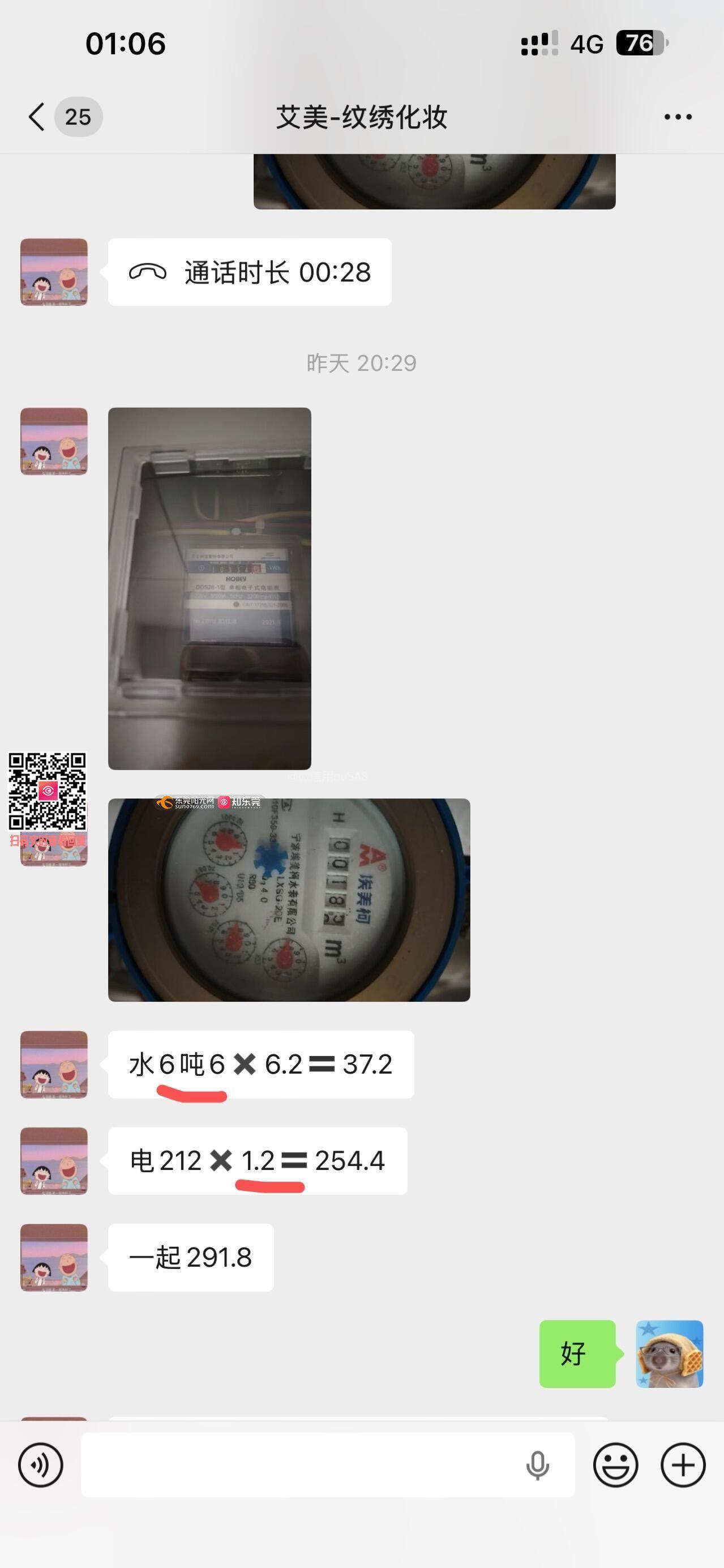The width and height of the screenshot is (724, 1568).
Task: Go back to the chat list
Action: (36, 116)
